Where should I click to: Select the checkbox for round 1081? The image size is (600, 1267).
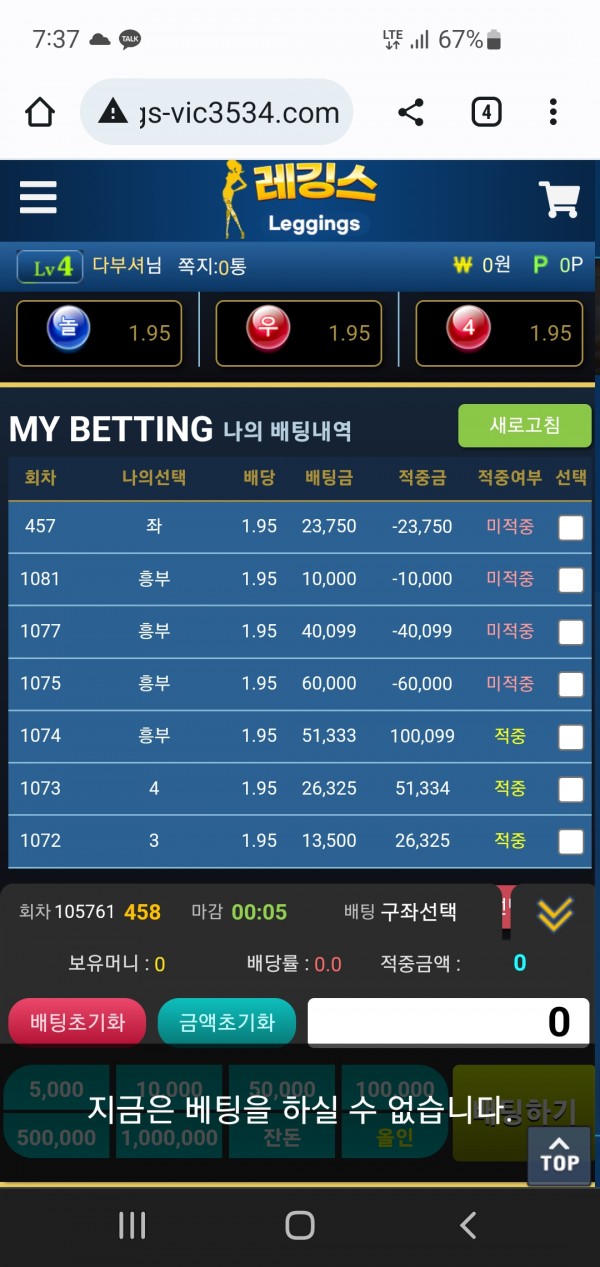pyautogui.click(x=571, y=579)
